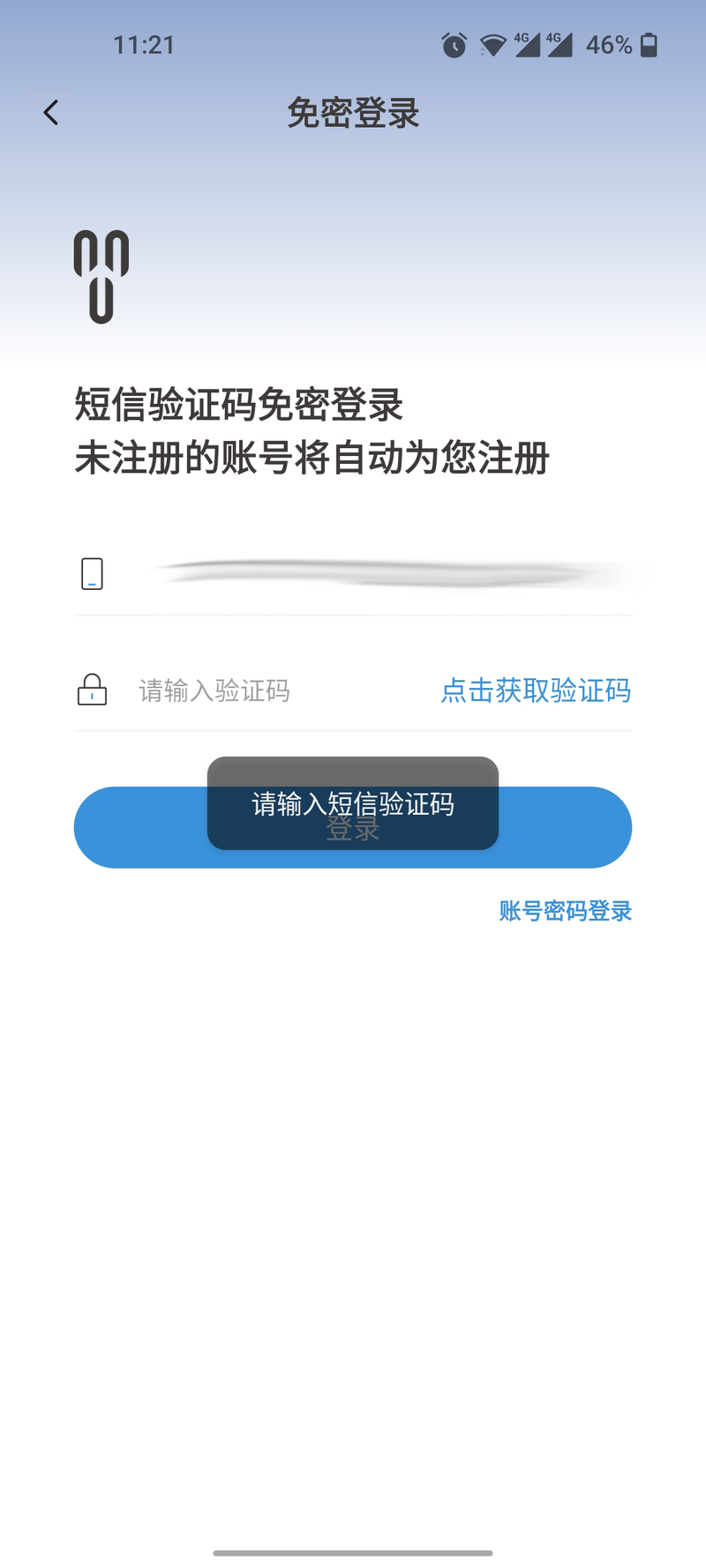
Task: Go back using the top-left arrow
Action: click(51, 113)
